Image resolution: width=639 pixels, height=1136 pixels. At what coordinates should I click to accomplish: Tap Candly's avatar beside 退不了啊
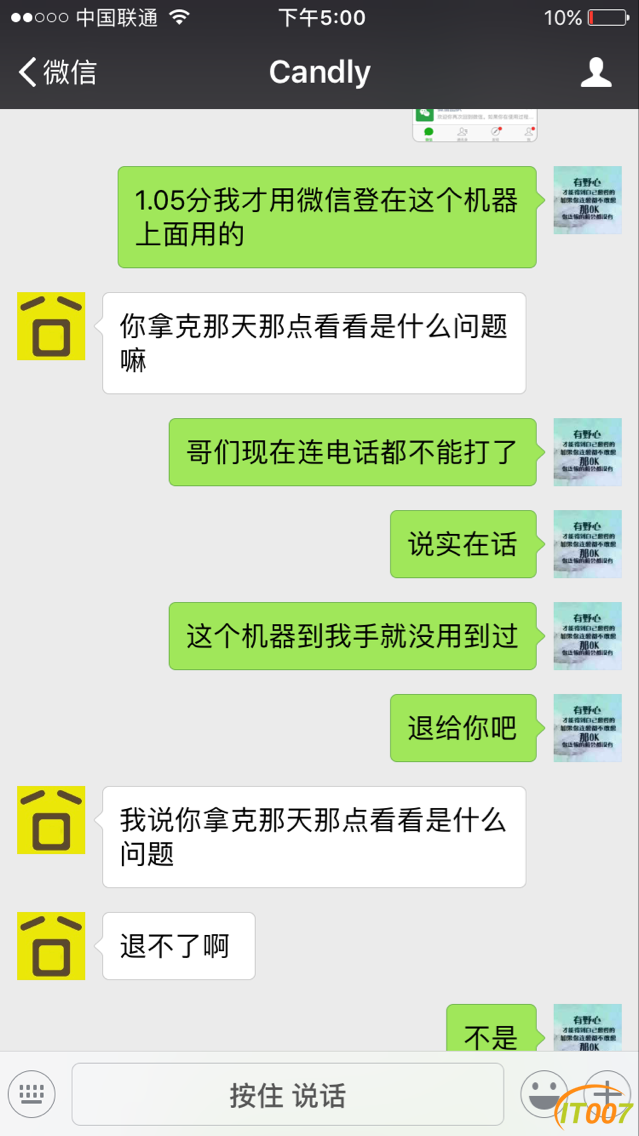click(51, 945)
